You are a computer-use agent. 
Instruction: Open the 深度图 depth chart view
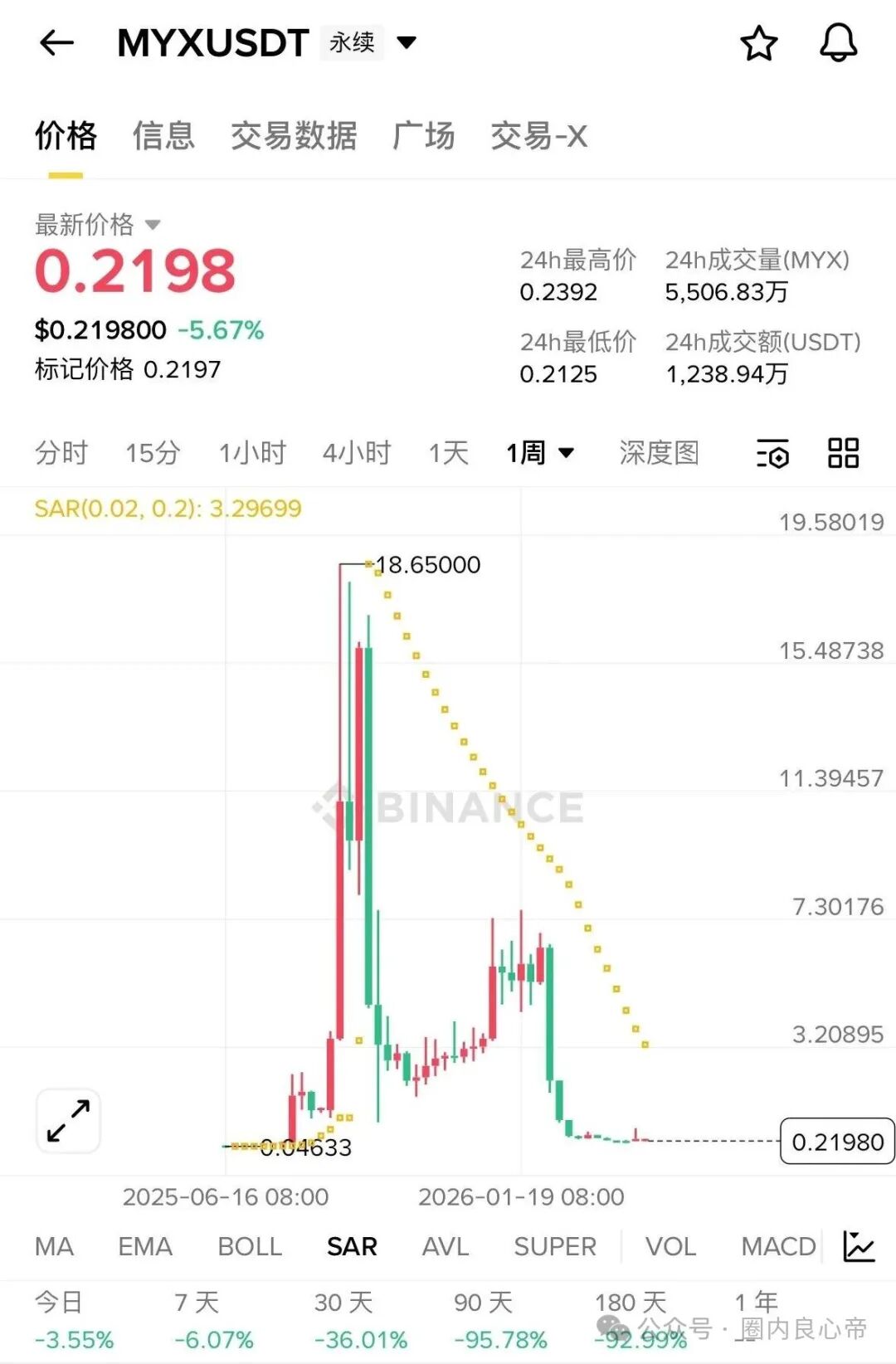pyautogui.click(x=660, y=453)
